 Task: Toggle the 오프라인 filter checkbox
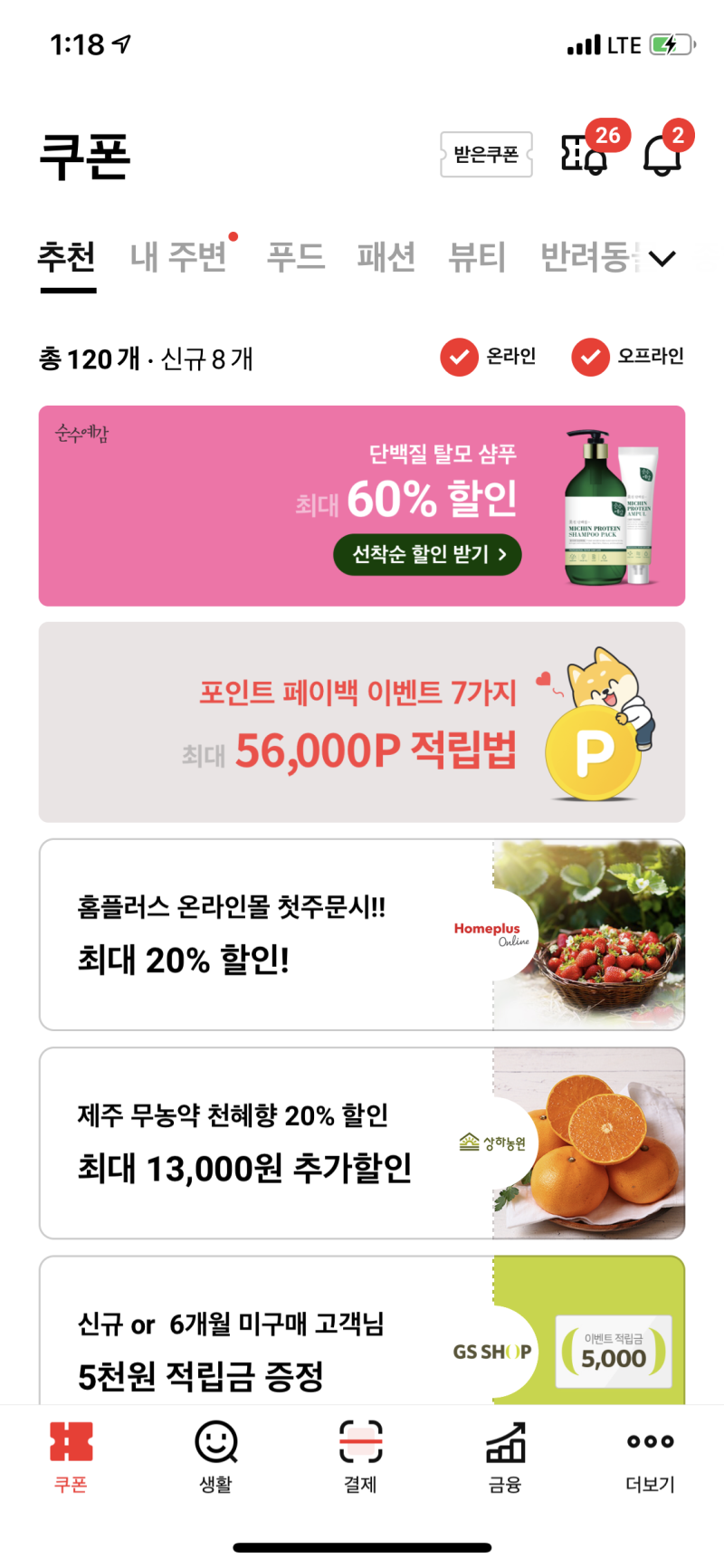click(x=590, y=357)
